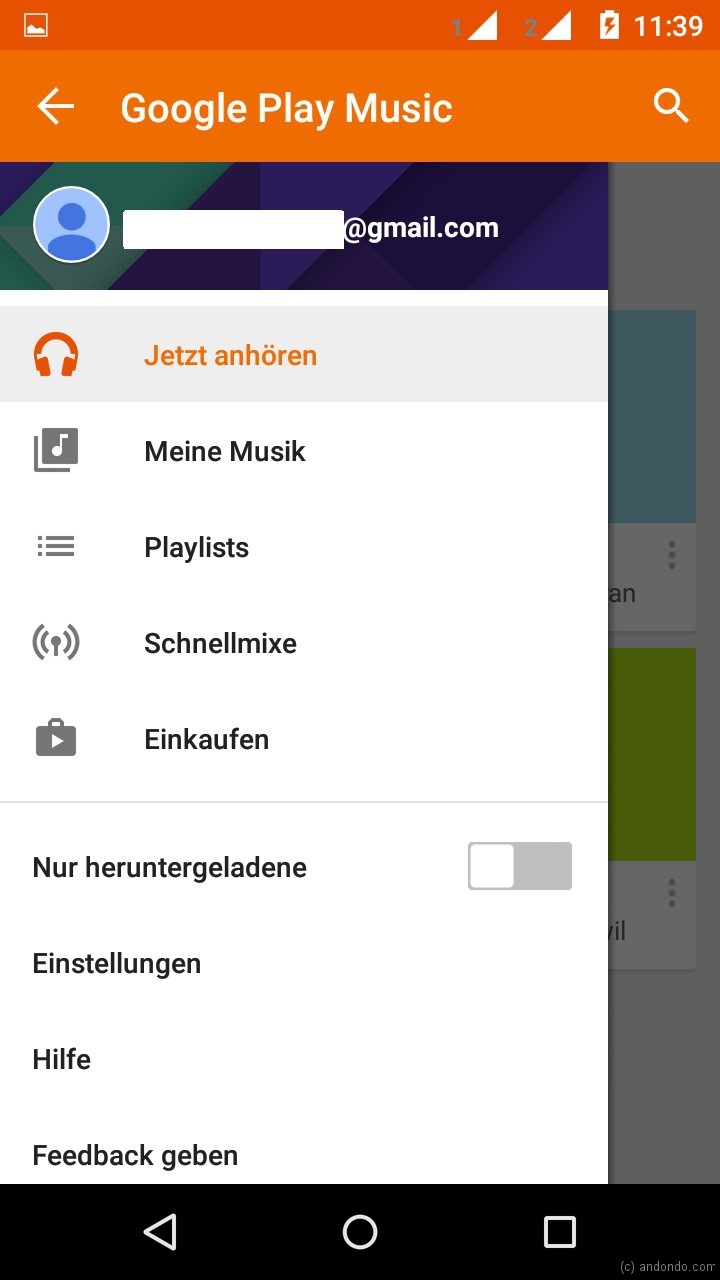Open Meine Musik

click(224, 451)
